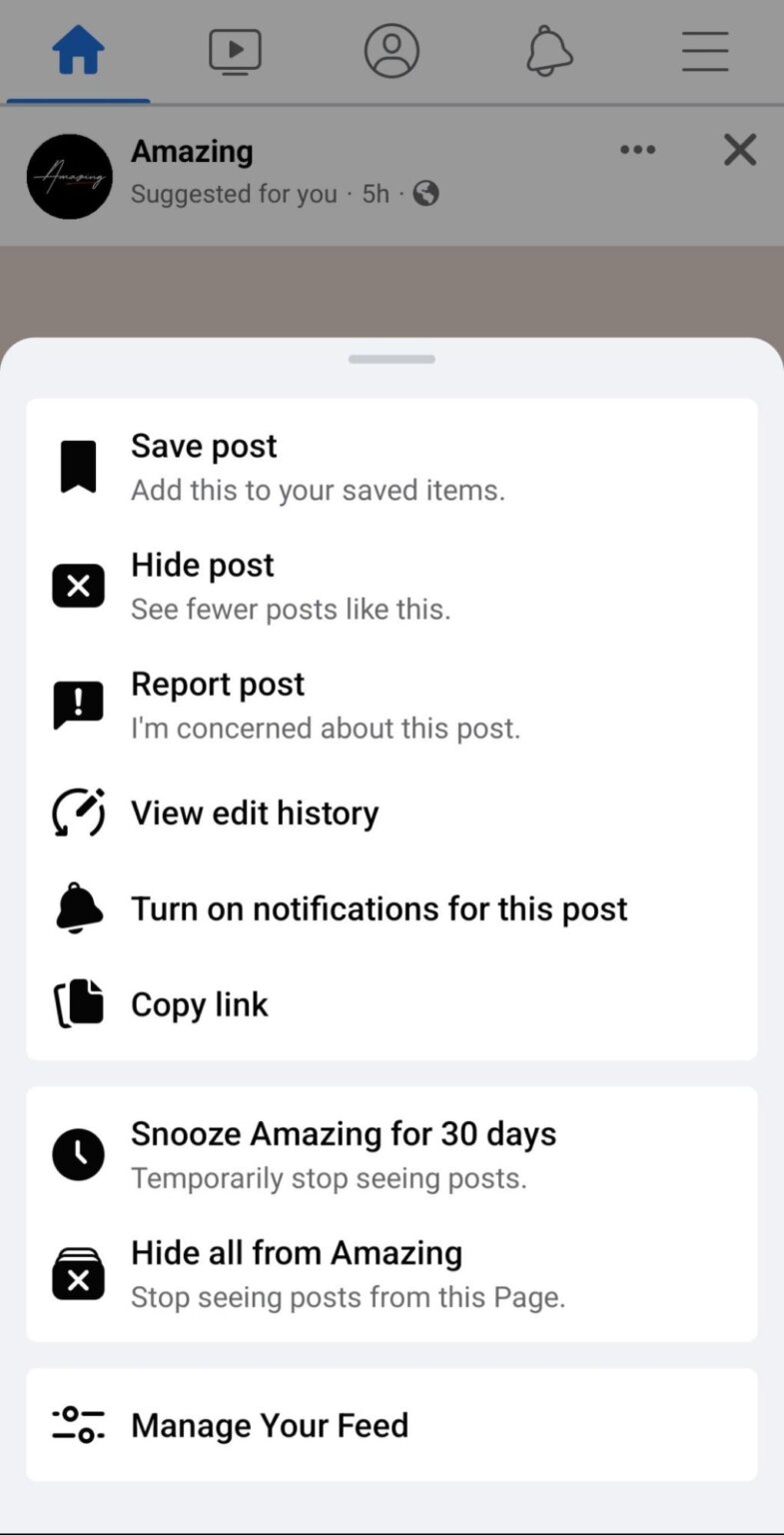
Task: Open the Watch videos icon
Action: tap(235, 50)
